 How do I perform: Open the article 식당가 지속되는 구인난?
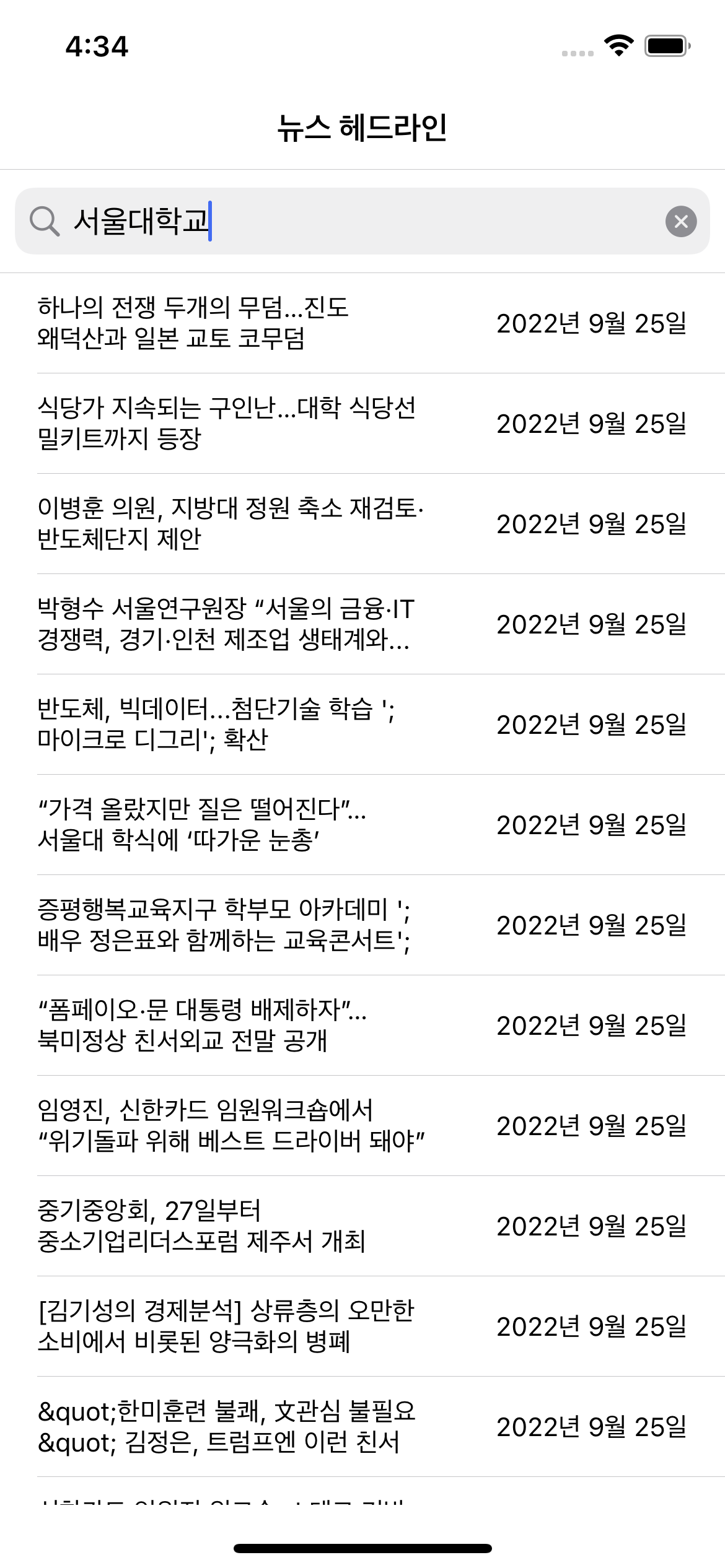click(x=362, y=424)
